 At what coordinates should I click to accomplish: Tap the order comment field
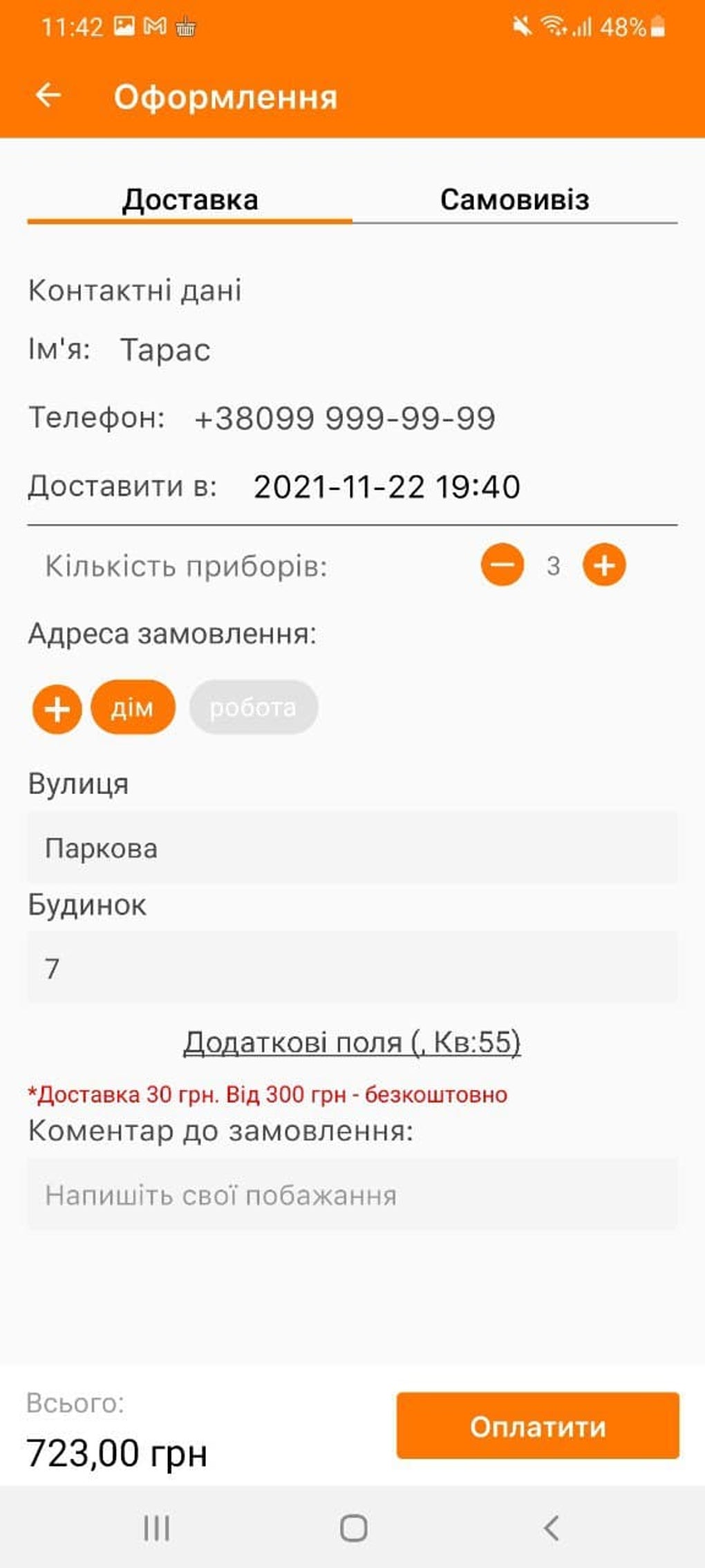(352, 1195)
